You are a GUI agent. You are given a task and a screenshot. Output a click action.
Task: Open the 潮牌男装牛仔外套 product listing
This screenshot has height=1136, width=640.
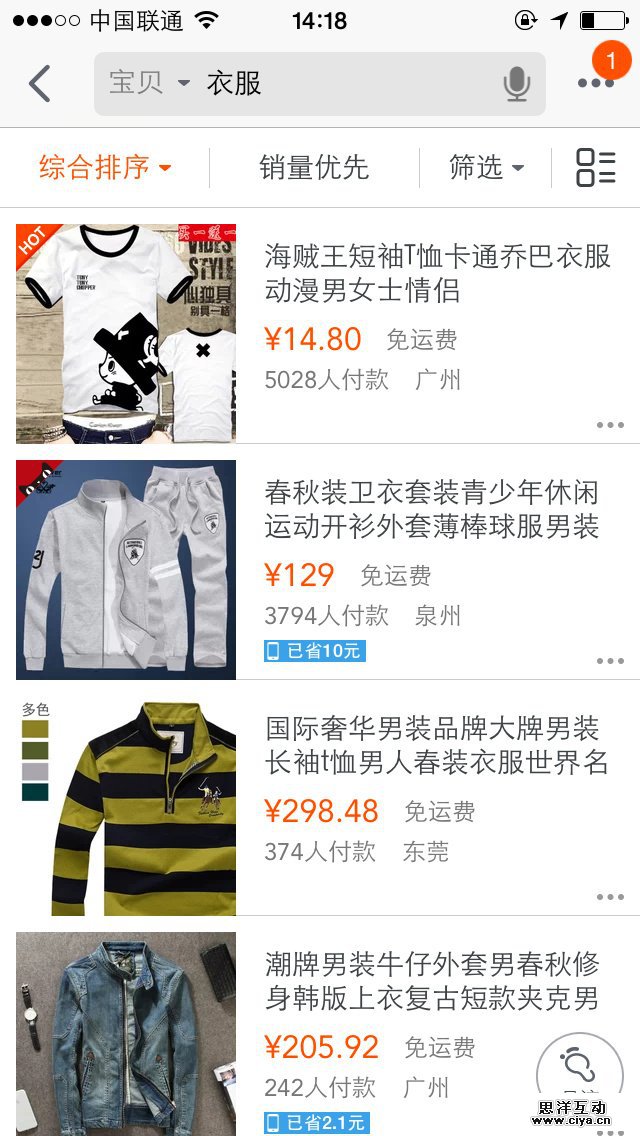pyautogui.click(x=431, y=981)
